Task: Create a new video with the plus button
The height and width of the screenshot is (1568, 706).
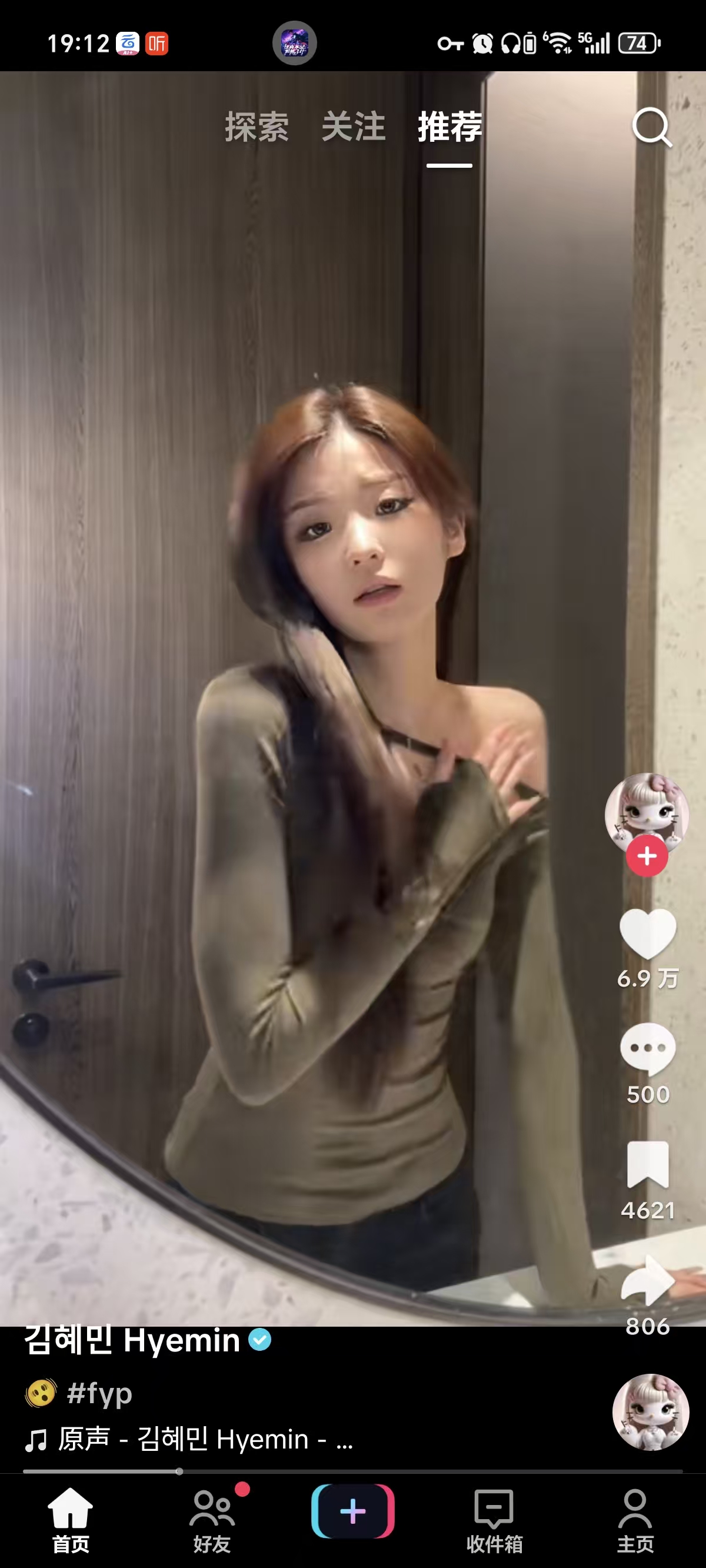Action: click(x=353, y=1511)
